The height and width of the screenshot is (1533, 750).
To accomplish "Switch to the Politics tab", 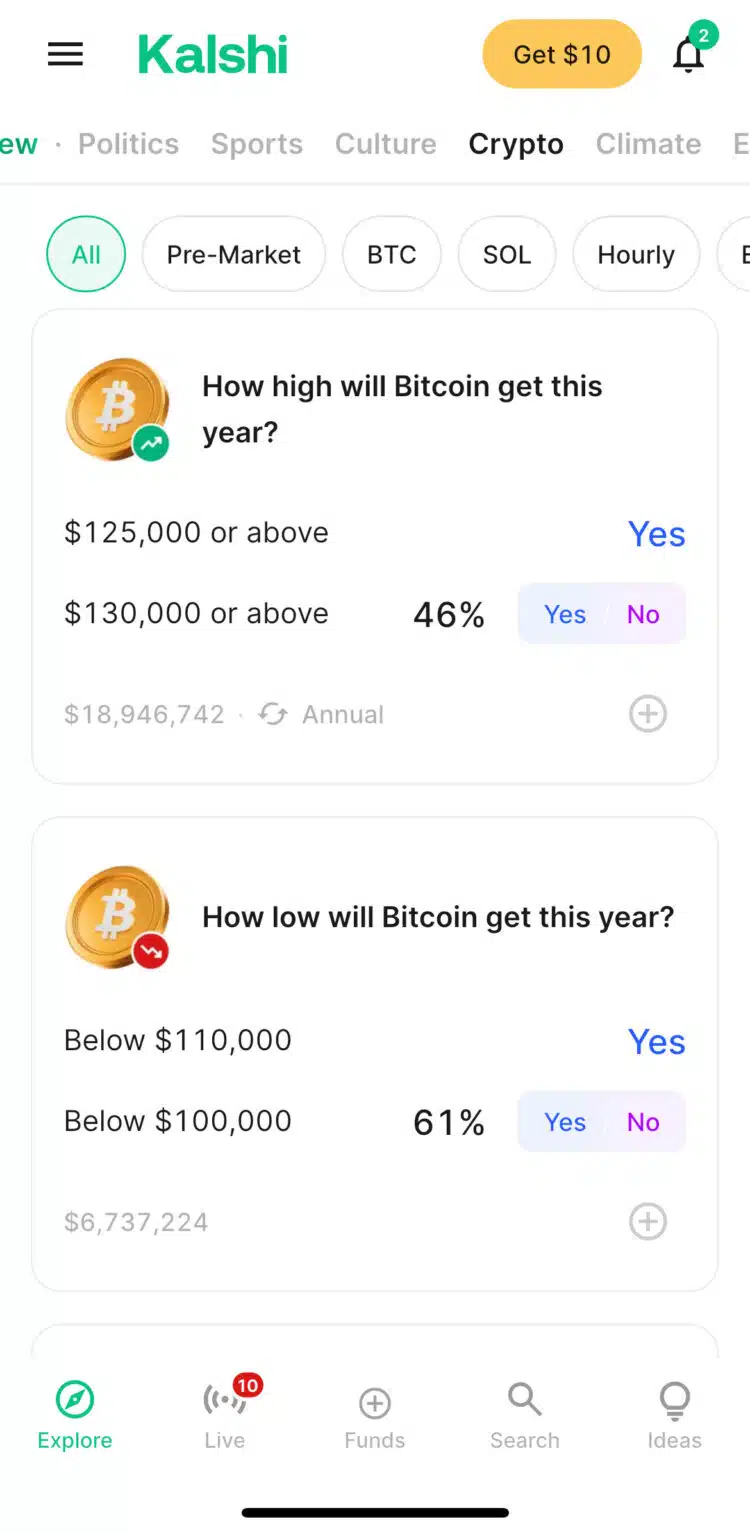I will (x=128, y=144).
